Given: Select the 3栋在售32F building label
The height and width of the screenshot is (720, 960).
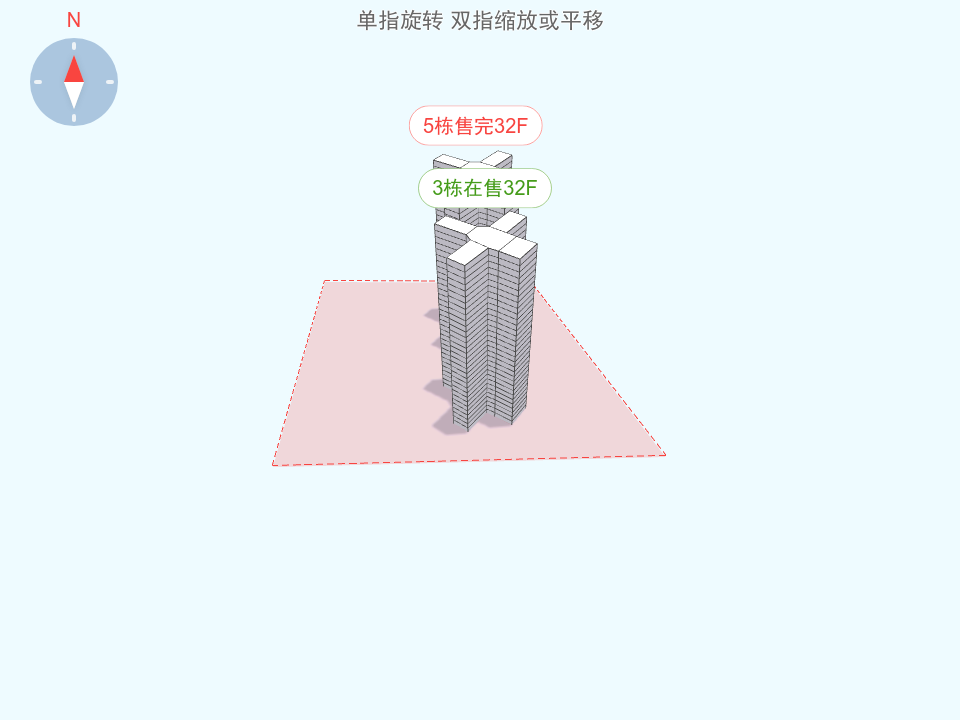Looking at the screenshot, I should [x=484, y=188].
